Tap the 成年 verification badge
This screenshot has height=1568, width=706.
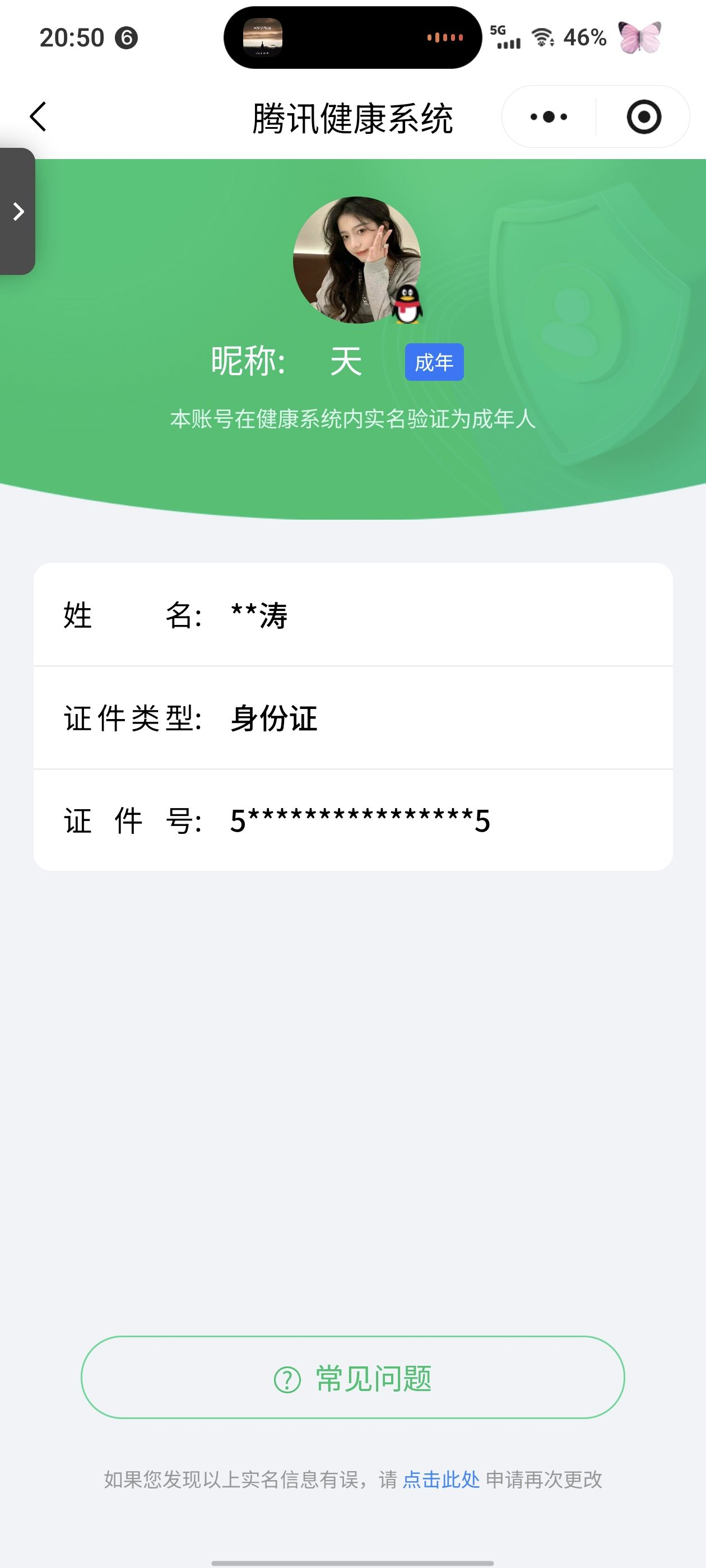[435, 363]
